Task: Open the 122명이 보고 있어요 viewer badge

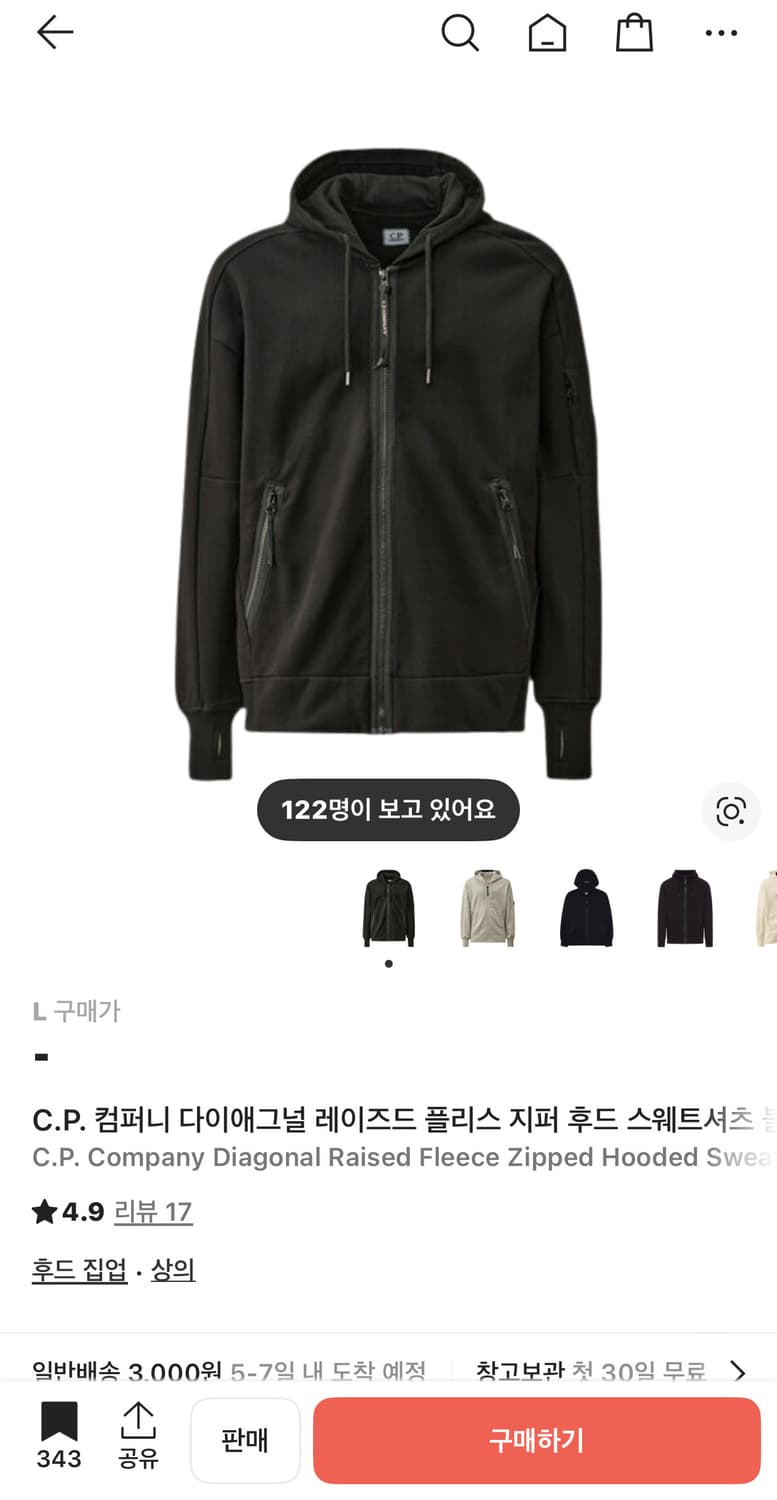Action: [x=388, y=809]
